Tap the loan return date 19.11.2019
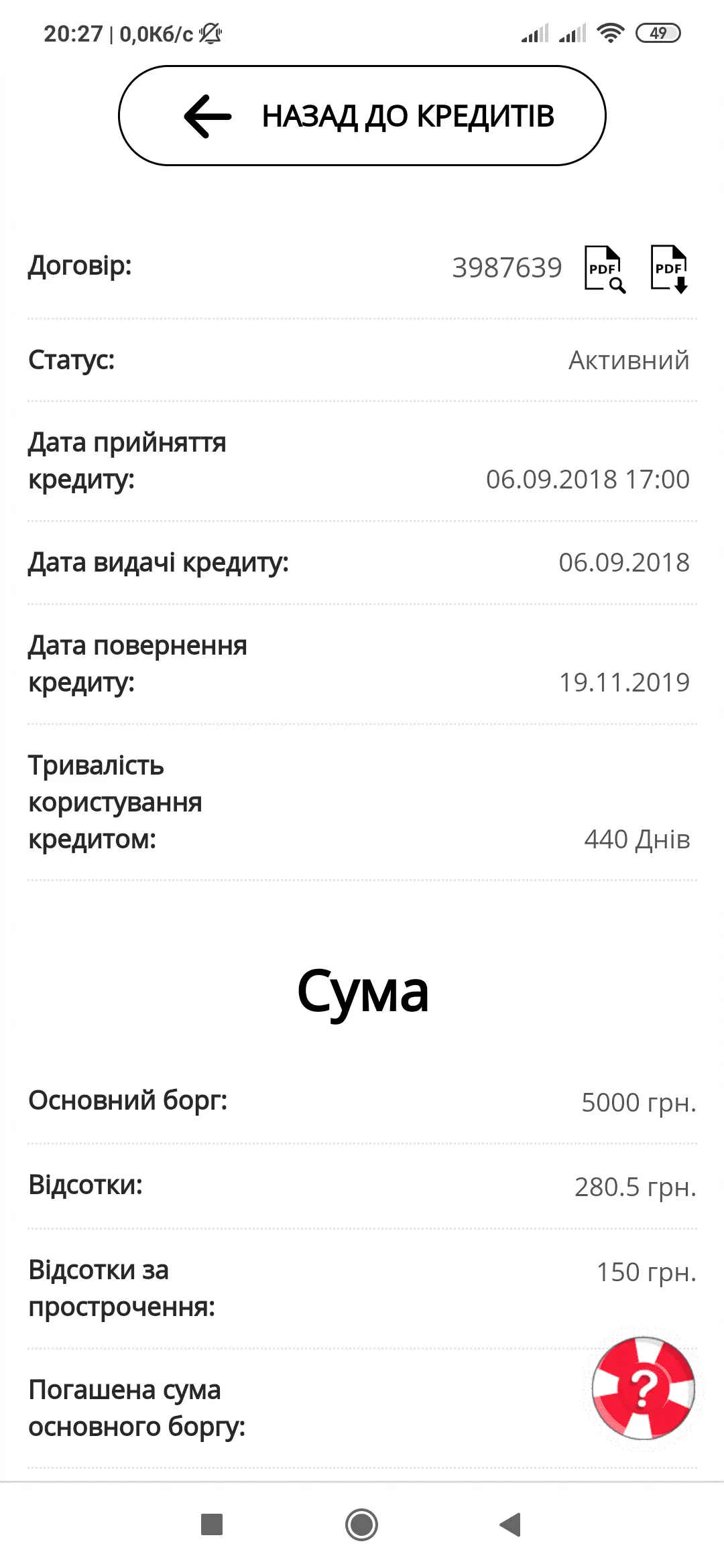The width and height of the screenshot is (724, 1568). [x=625, y=681]
